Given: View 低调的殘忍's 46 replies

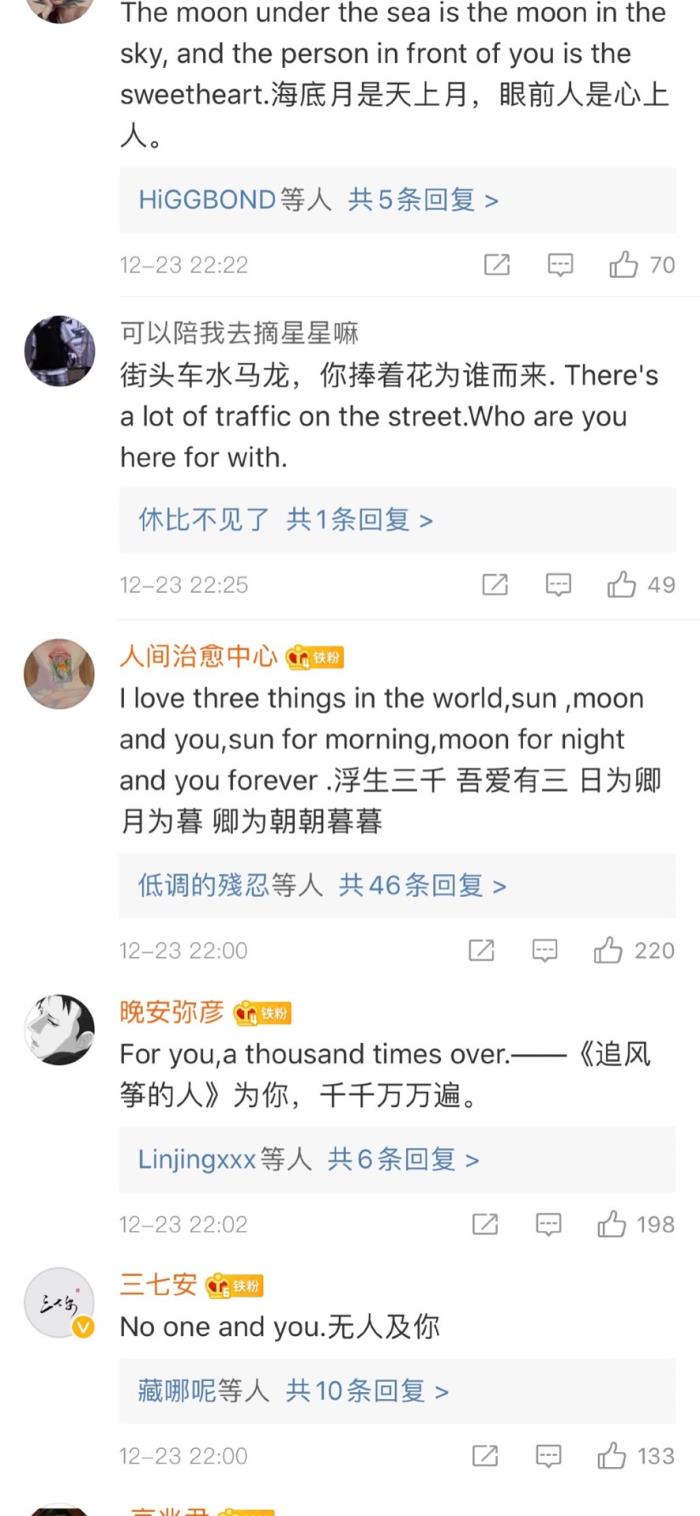Looking at the screenshot, I should 322,885.
